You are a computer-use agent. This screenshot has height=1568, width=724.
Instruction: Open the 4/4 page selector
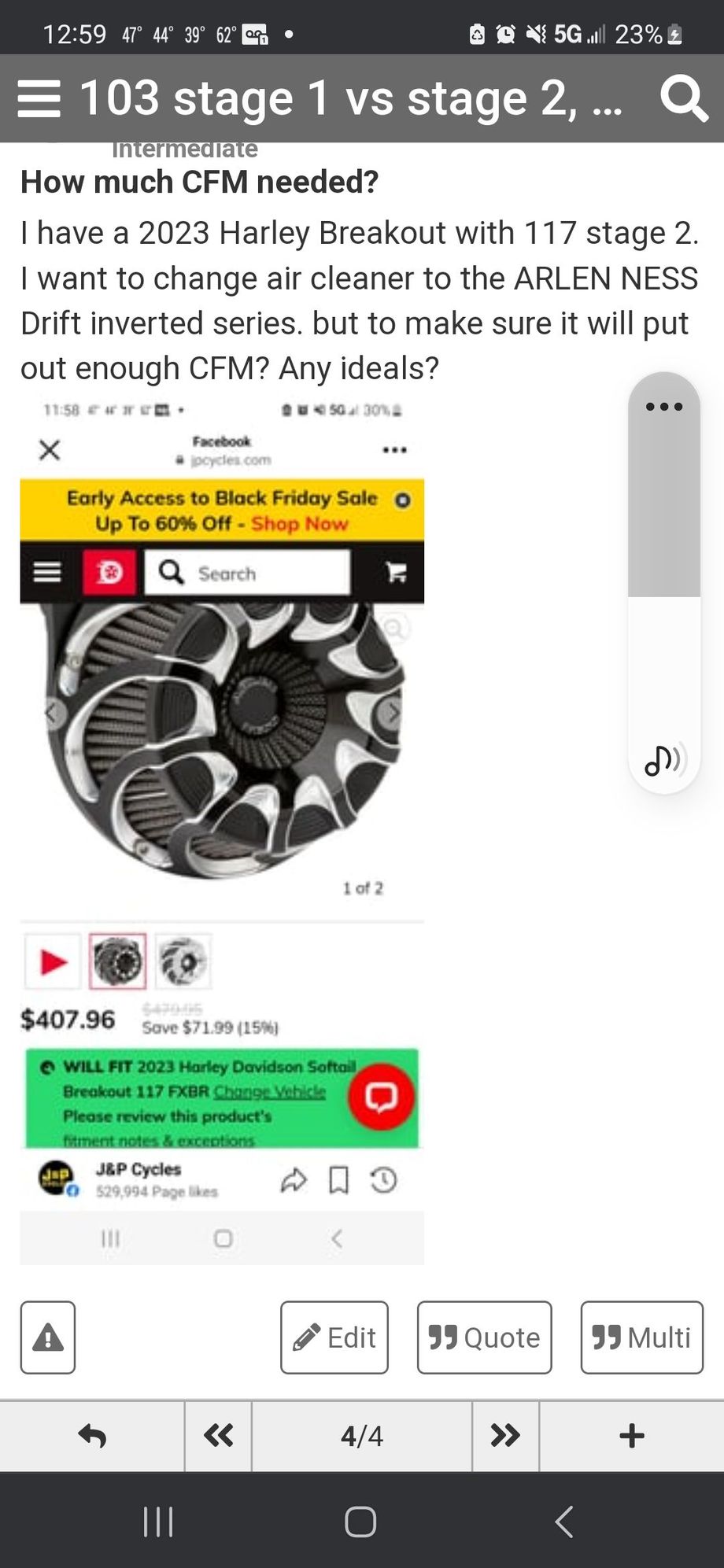point(362,1437)
